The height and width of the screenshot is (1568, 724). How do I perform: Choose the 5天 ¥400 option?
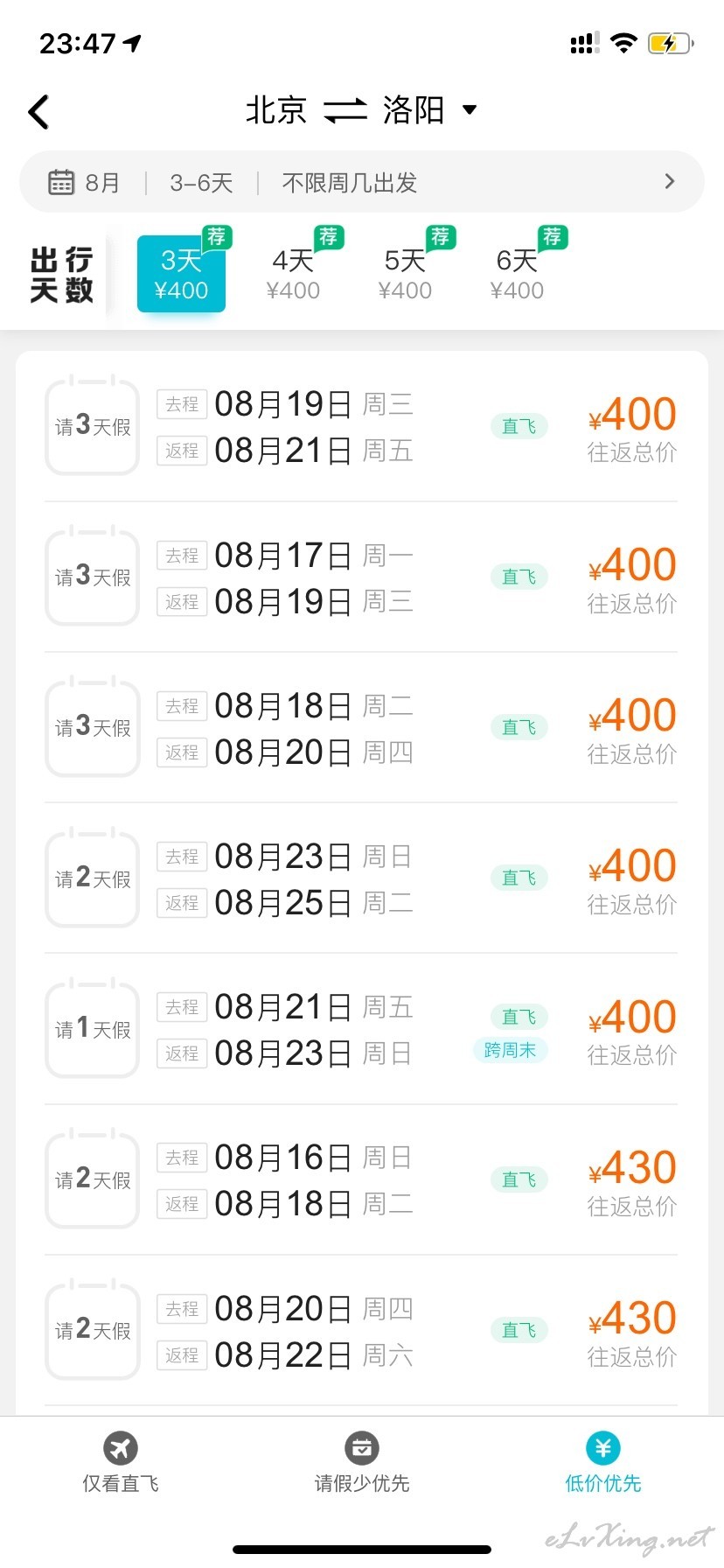[406, 274]
